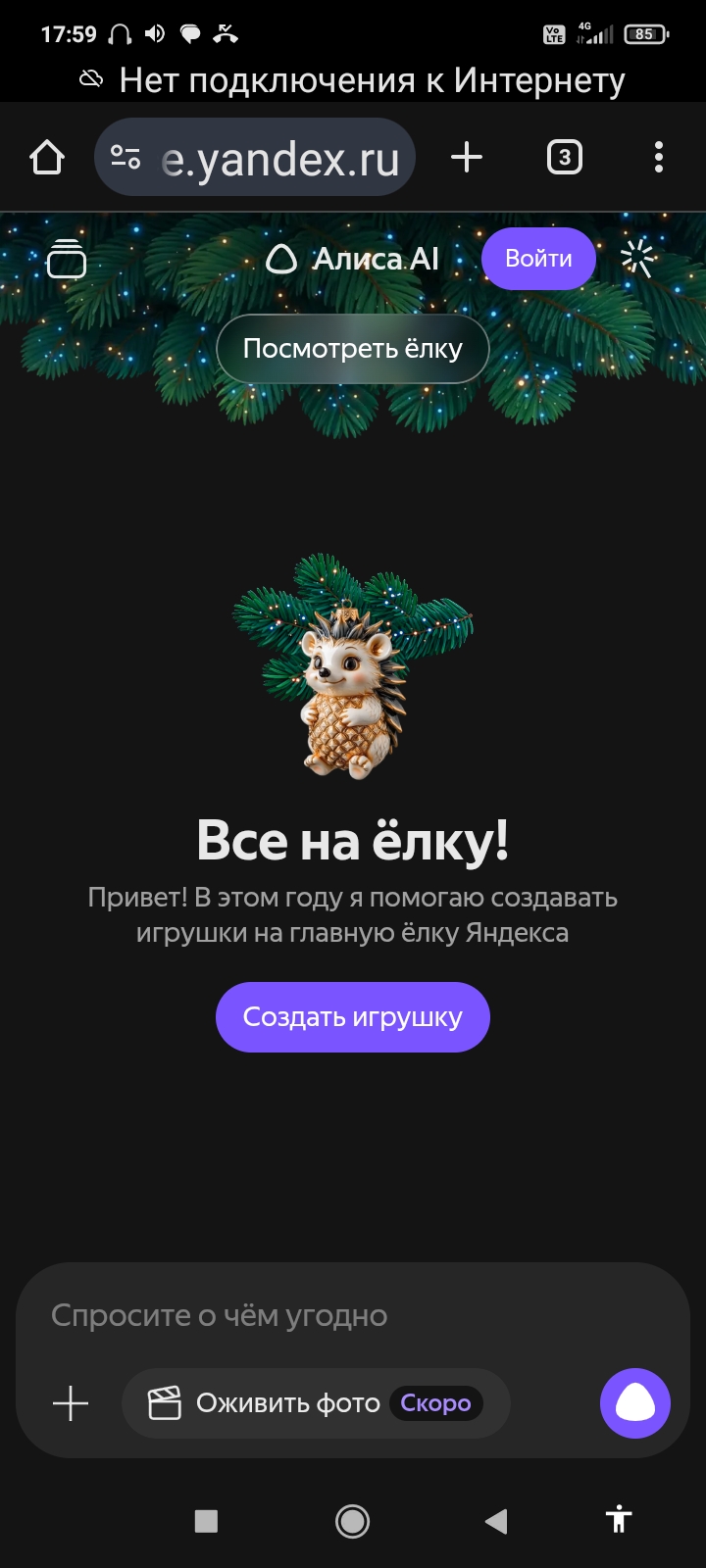Open recent apps with the square button
The width and height of the screenshot is (706, 1568).
coord(206,1521)
